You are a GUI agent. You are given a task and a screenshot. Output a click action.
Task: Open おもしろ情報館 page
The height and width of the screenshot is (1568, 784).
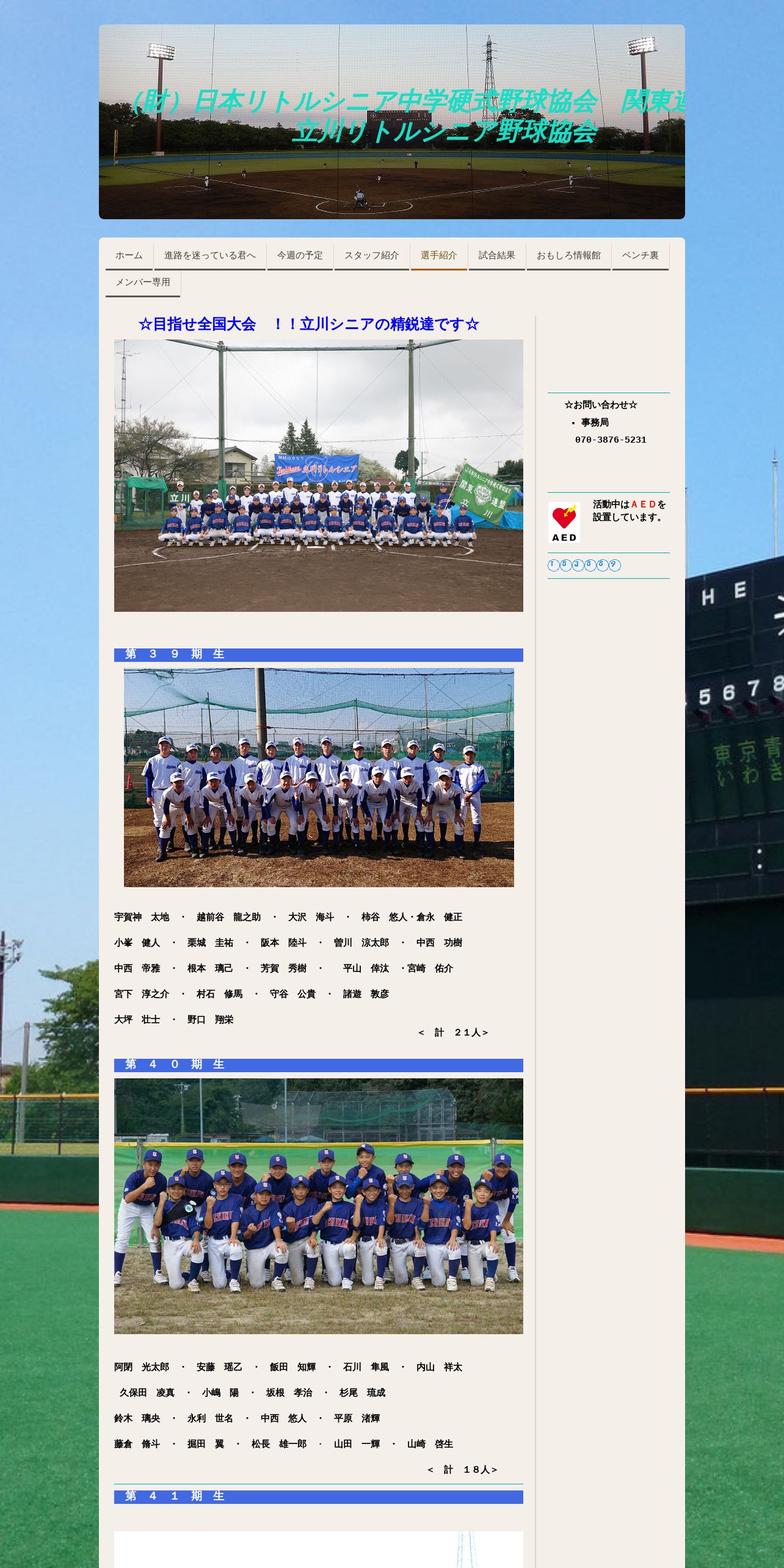pos(568,256)
